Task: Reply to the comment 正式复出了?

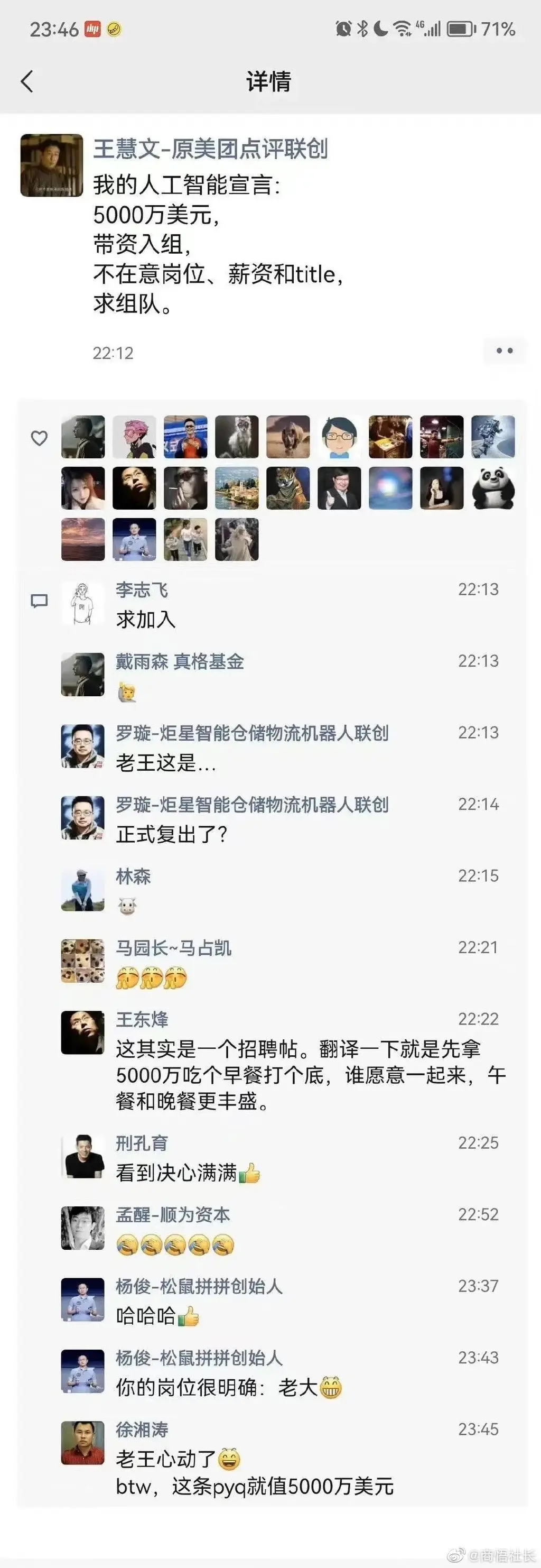Action: coord(172,834)
